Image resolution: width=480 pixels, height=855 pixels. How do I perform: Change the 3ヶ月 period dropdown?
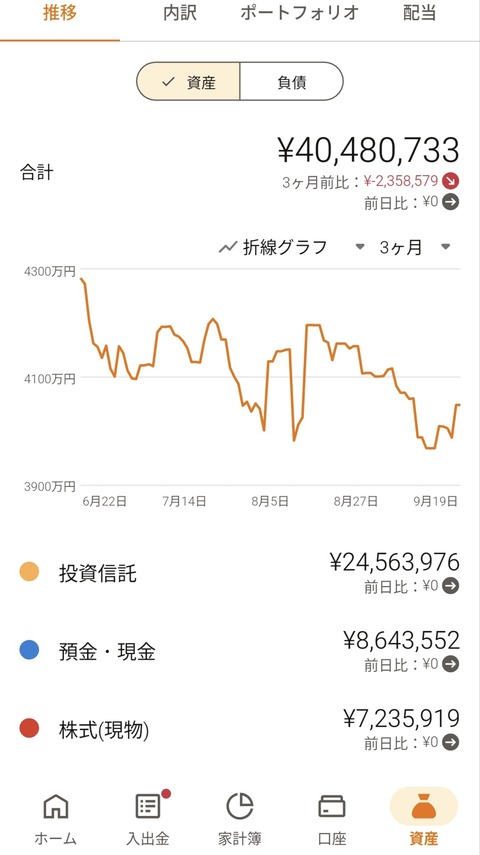(415, 248)
